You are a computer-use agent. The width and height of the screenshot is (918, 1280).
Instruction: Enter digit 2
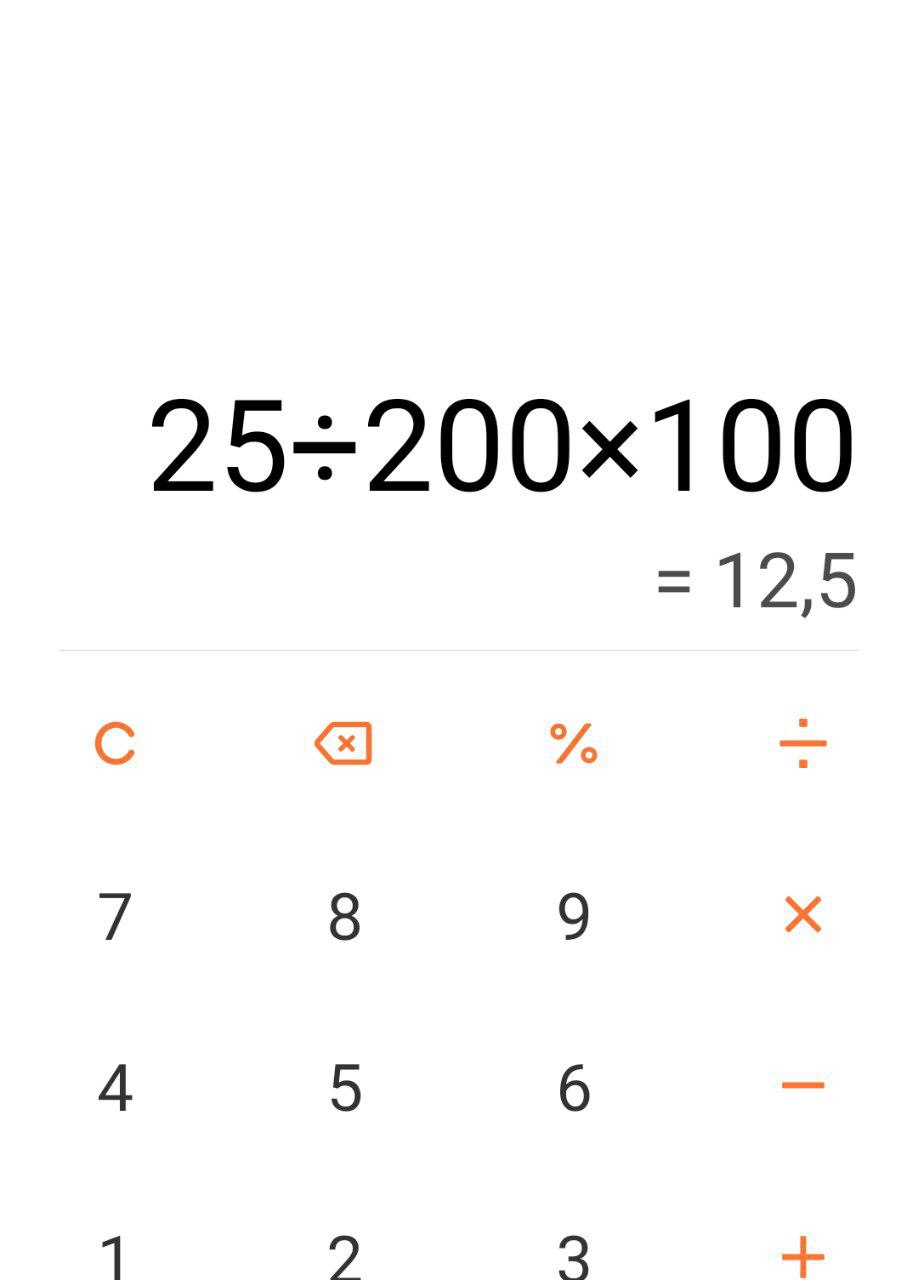[344, 1256]
